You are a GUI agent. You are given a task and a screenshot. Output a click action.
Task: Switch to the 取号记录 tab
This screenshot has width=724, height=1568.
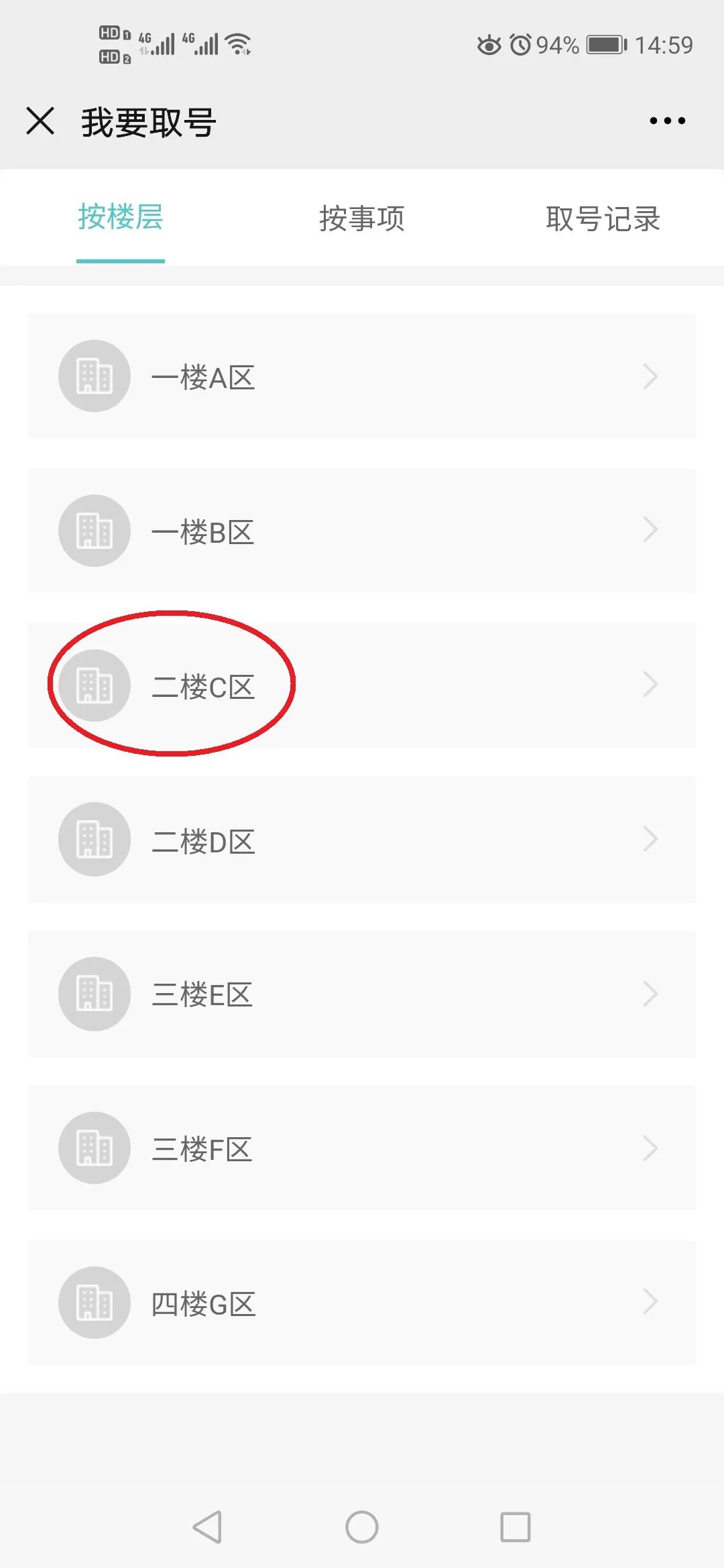click(x=603, y=218)
